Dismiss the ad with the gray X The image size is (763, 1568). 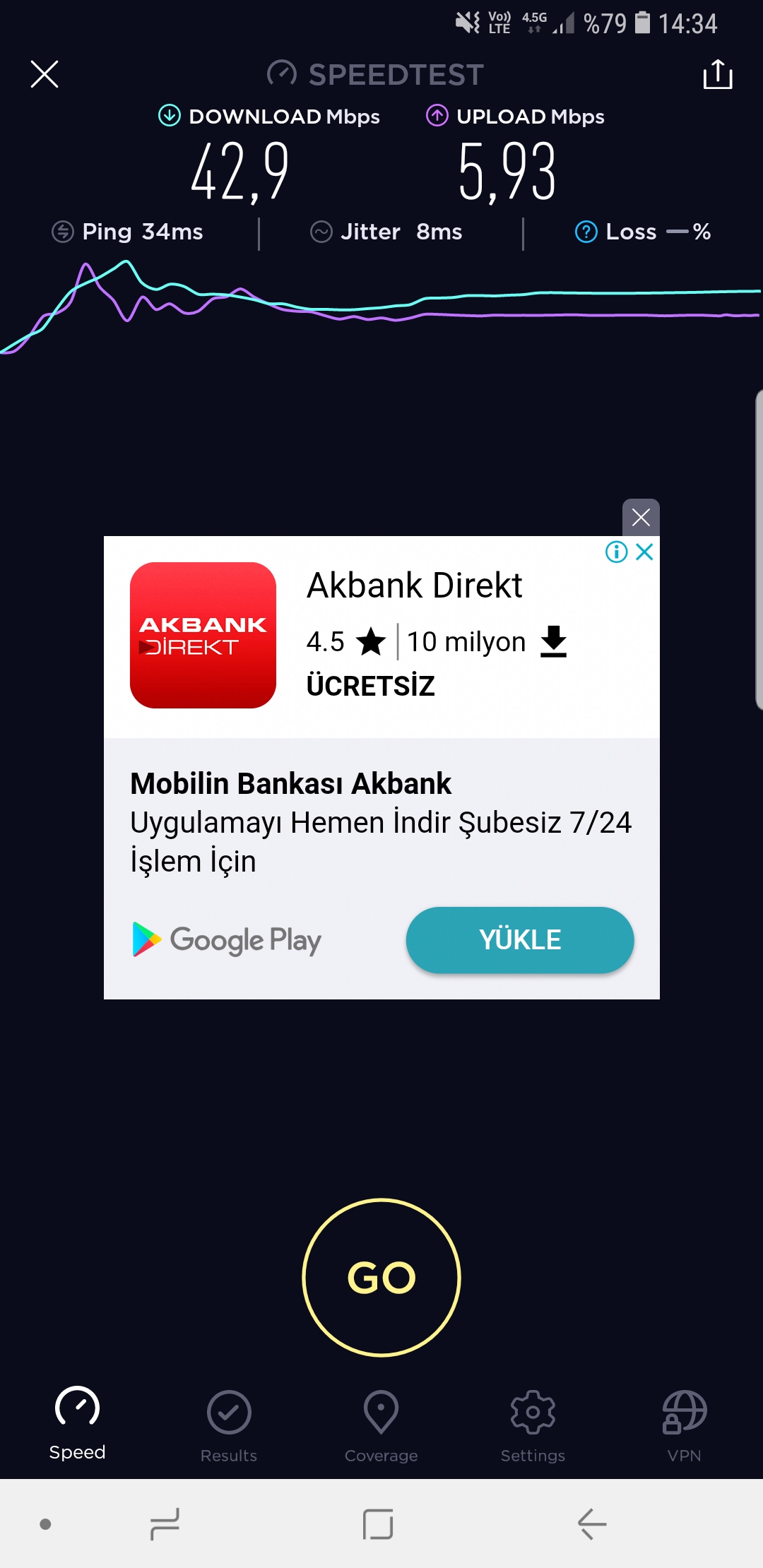641,518
